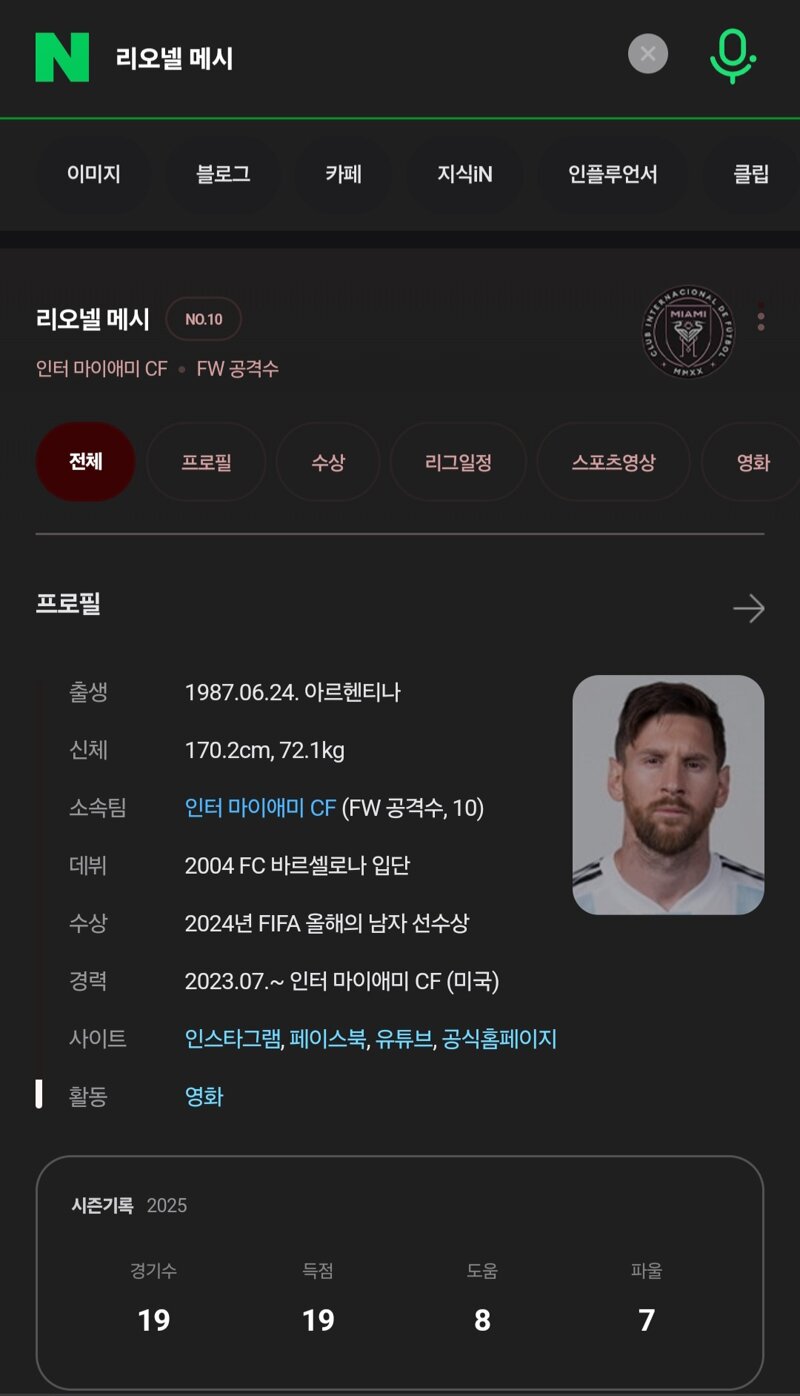Open the 리그일정 chip
The width and height of the screenshot is (800, 1396).
click(x=458, y=462)
